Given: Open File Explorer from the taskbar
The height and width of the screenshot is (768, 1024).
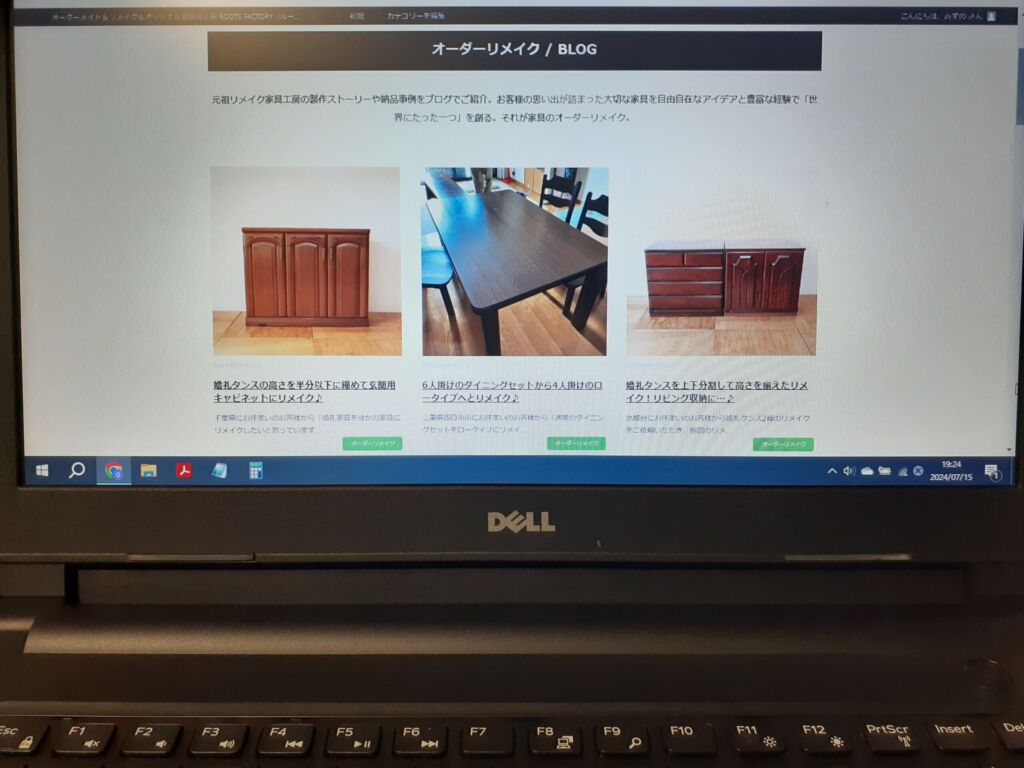Looking at the screenshot, I should click(x=148, y=470).
